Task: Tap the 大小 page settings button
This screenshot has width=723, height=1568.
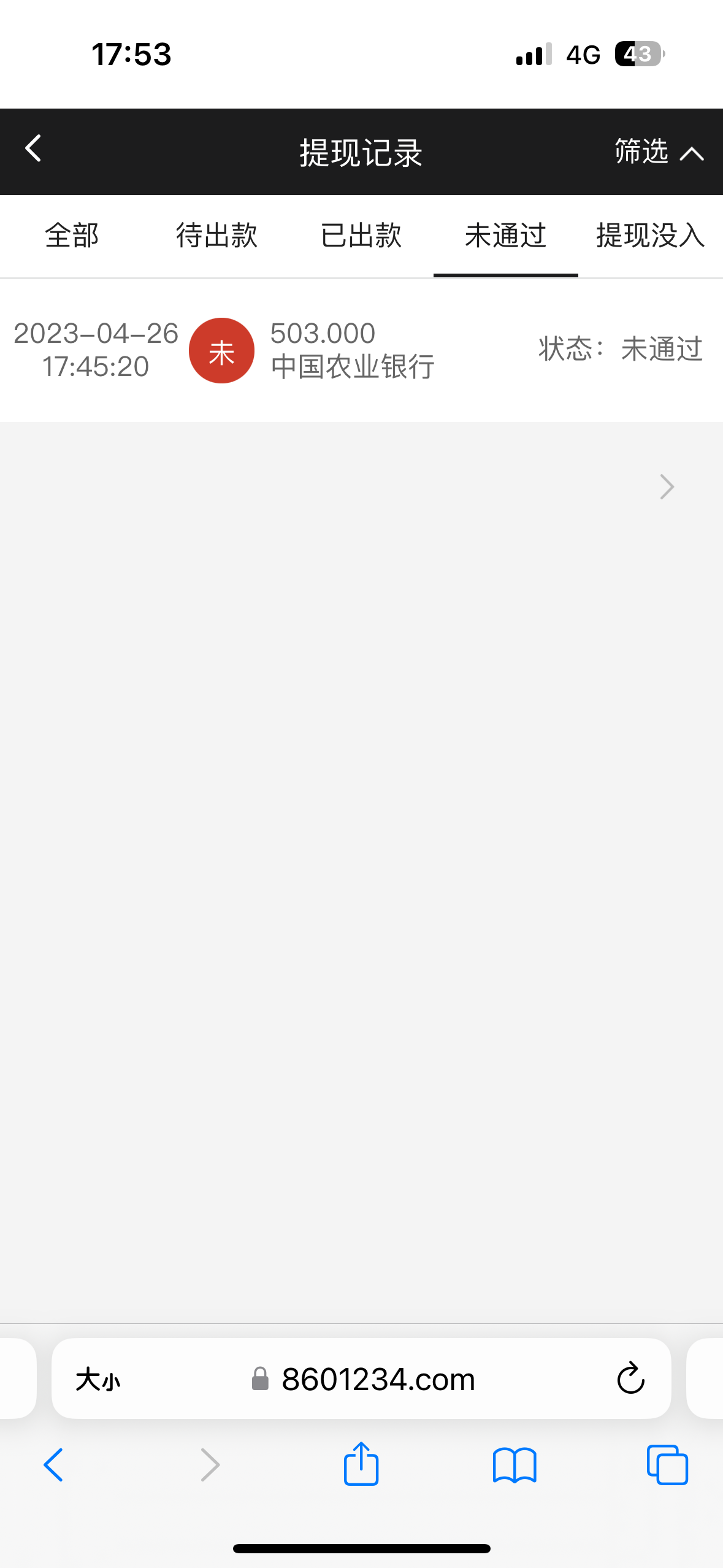Action: 98,1380
